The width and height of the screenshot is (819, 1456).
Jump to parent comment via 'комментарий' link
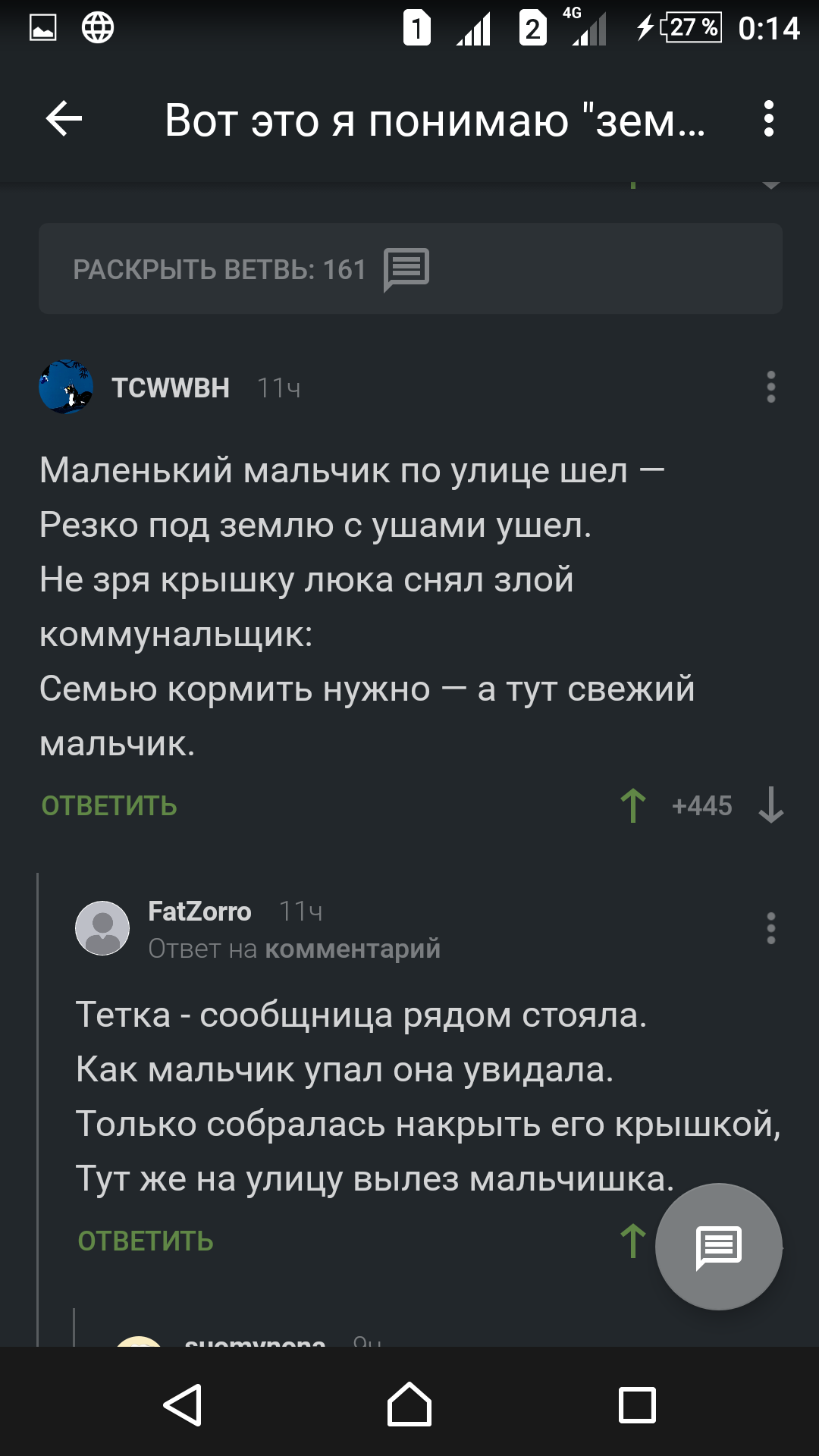click(353, 949)
